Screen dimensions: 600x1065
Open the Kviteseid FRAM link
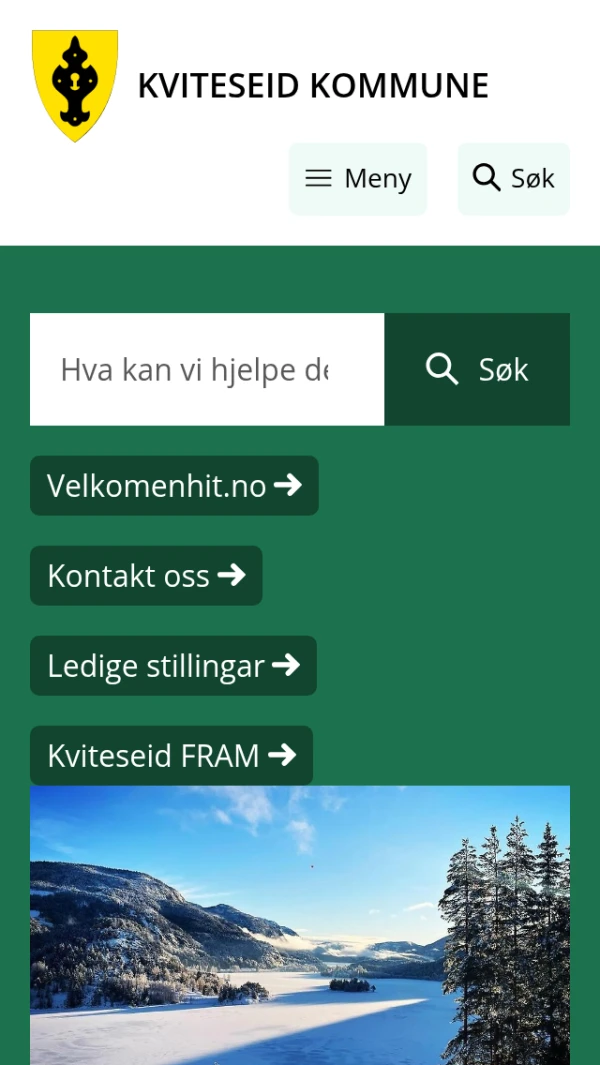171,756
